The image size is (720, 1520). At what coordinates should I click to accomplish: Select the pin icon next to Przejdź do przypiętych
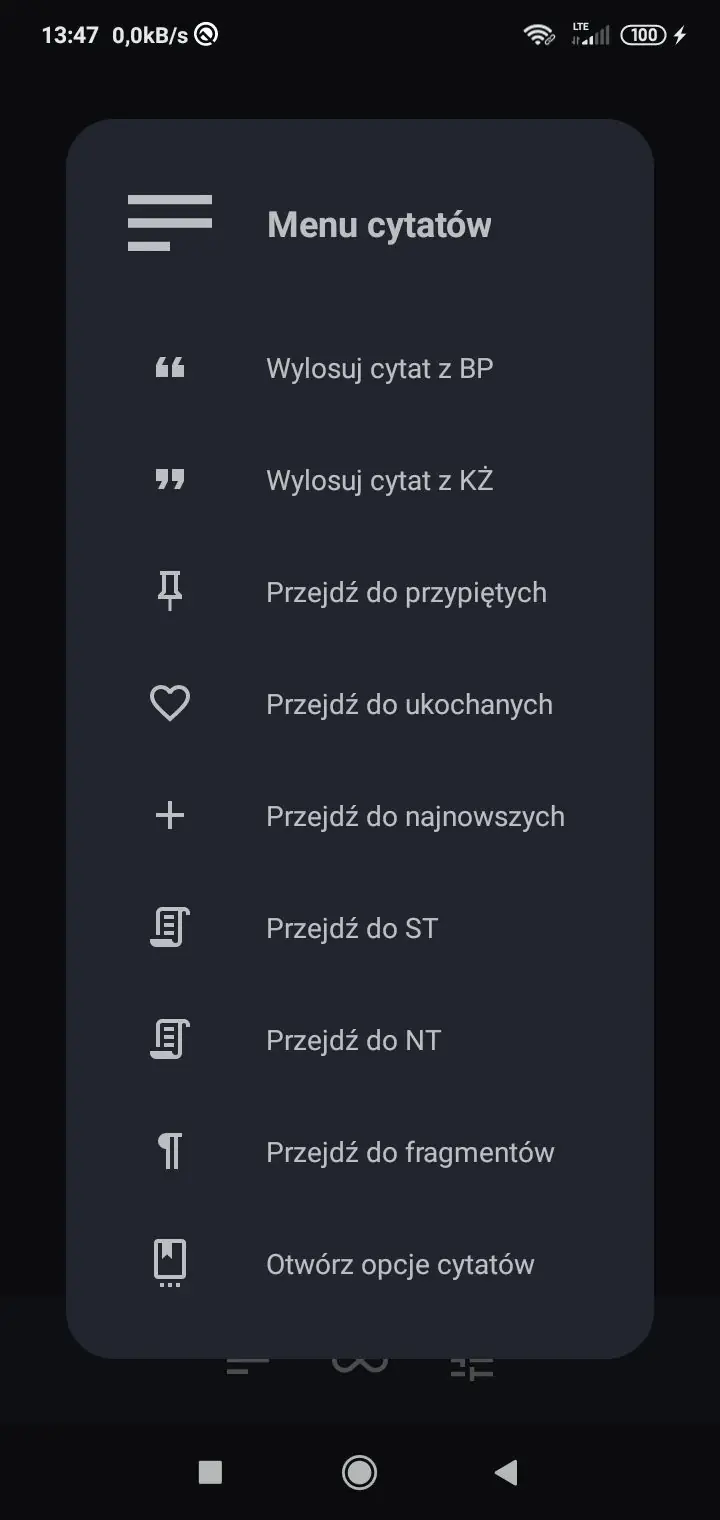(x=170, y=591)
